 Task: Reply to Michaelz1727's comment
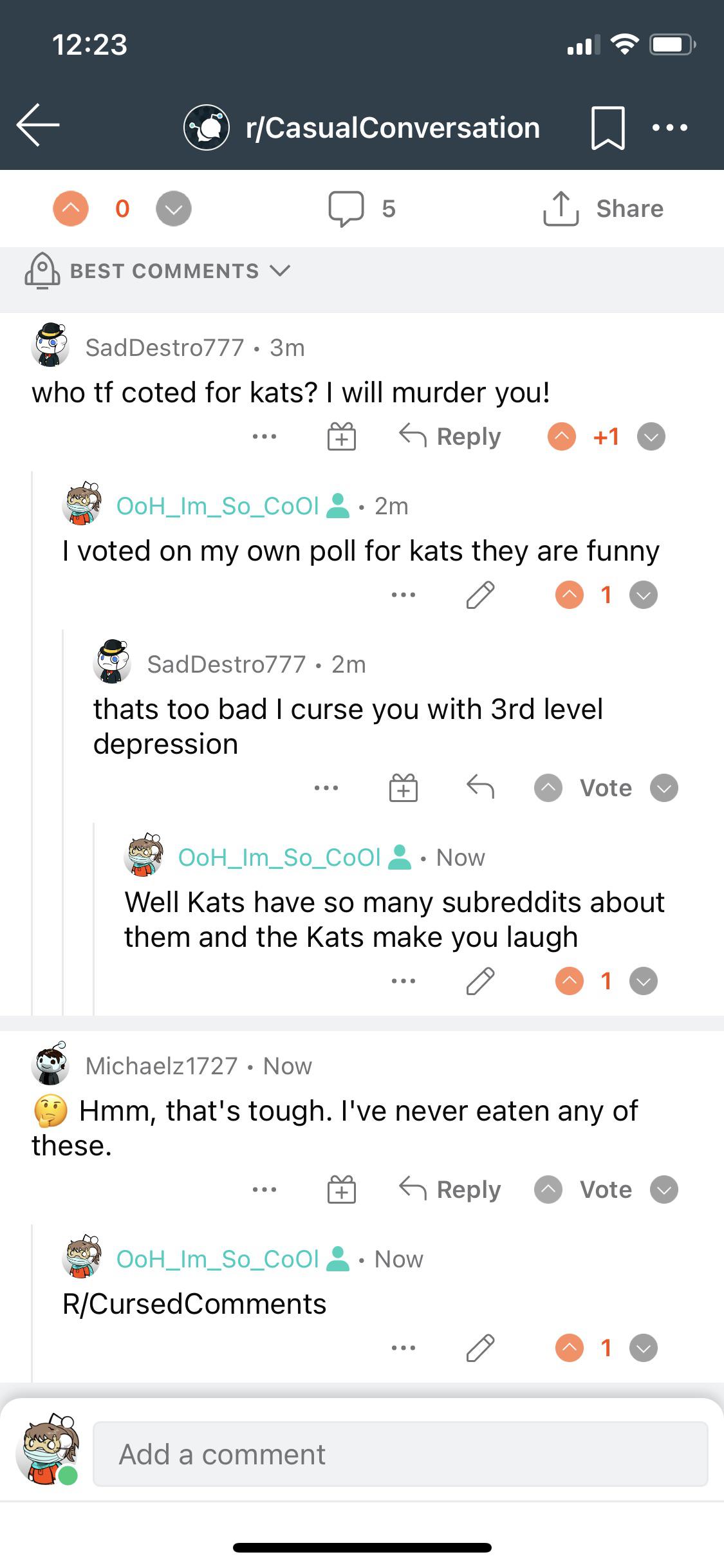(450, 1190)
